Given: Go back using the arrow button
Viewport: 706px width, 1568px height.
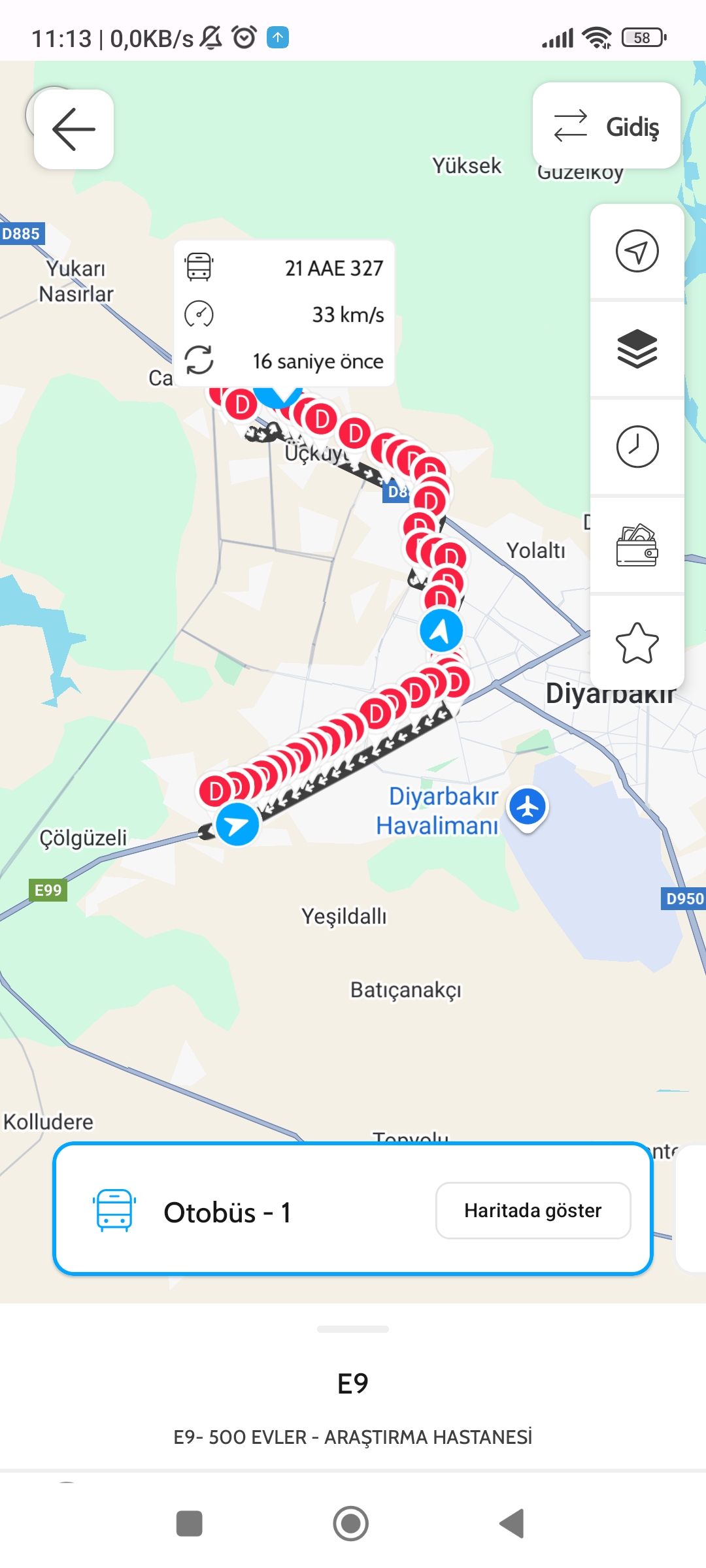Looking at the screenshot, I should [74, 129].
